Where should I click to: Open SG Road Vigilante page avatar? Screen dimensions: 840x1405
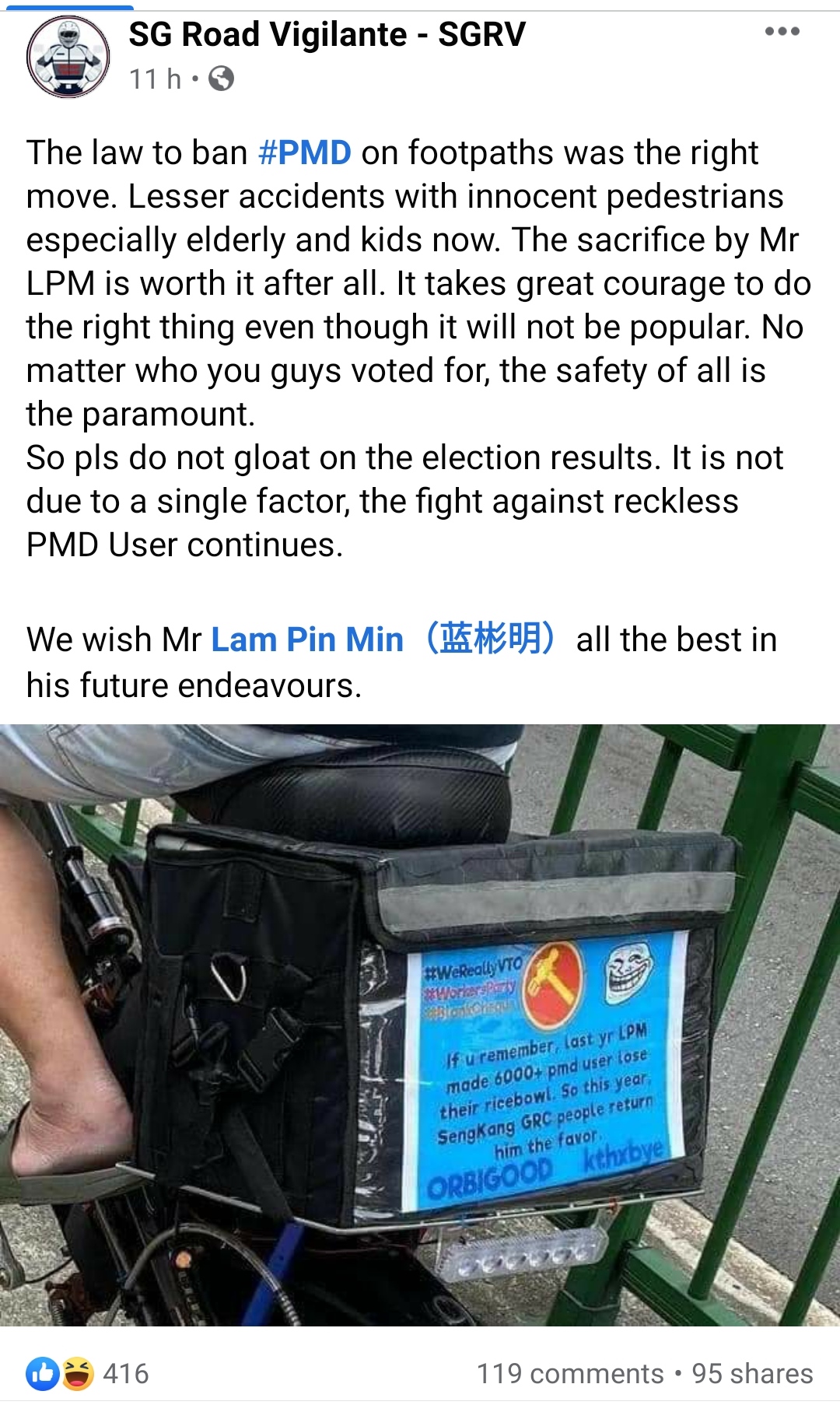(68, 56)
